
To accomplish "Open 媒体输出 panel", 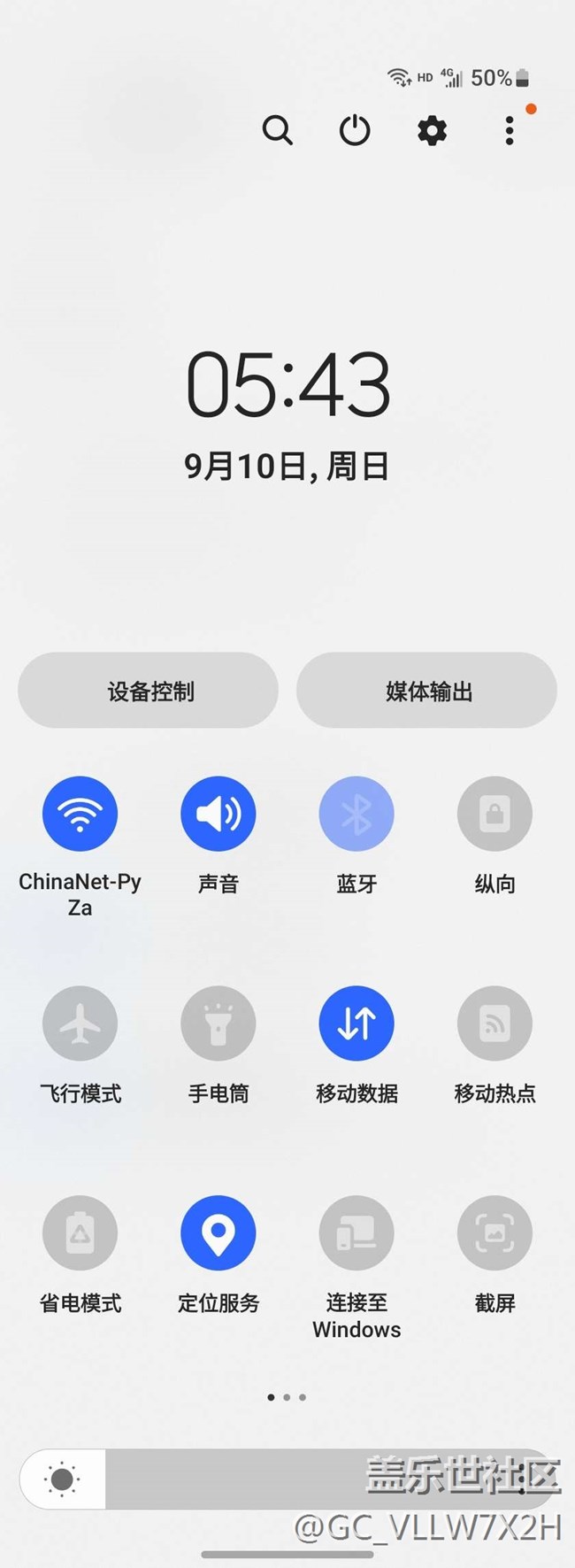I will tap(427, 691).
